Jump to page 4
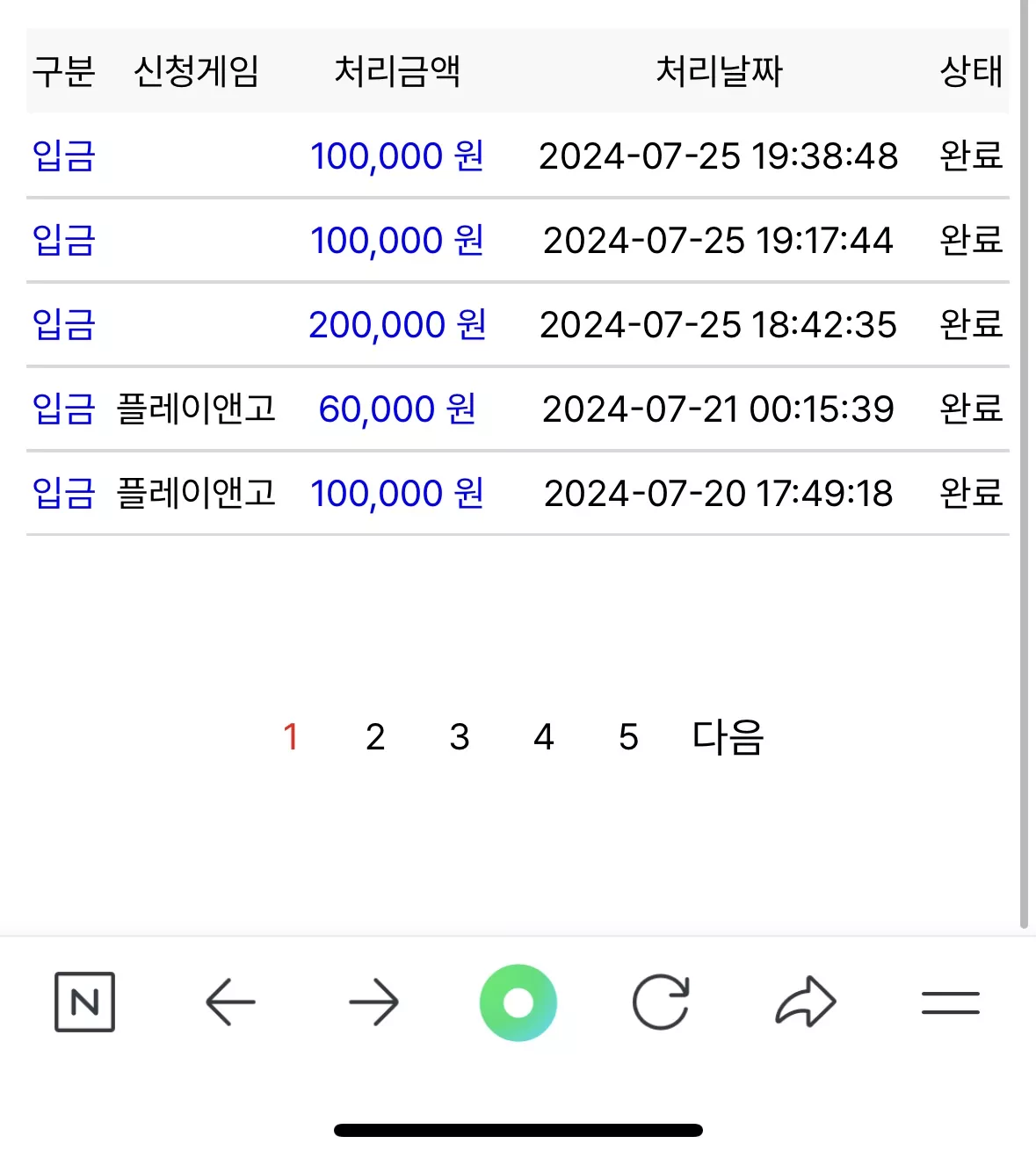Image resolution: width=1036 pixels, height=1158 pixels. 544,736
